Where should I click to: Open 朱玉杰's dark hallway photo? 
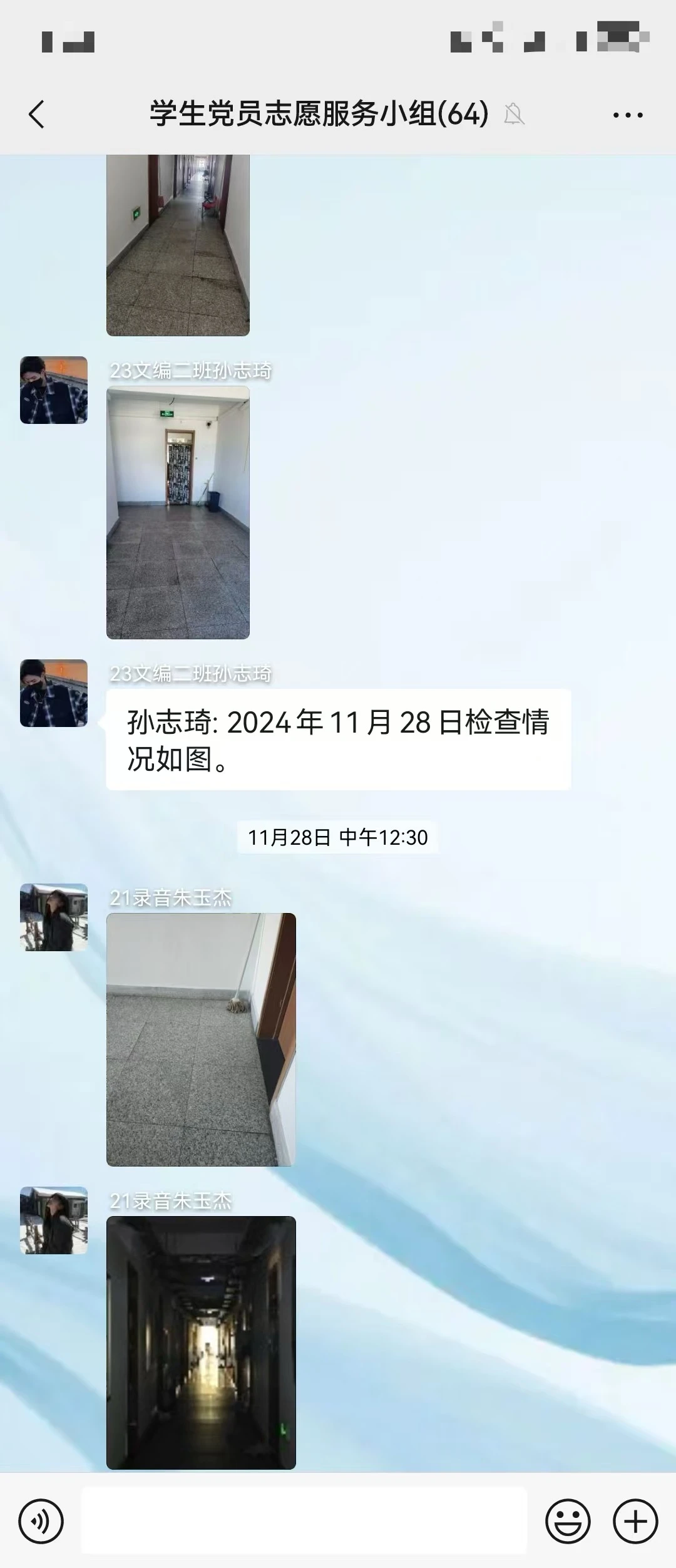[201, 1342]
